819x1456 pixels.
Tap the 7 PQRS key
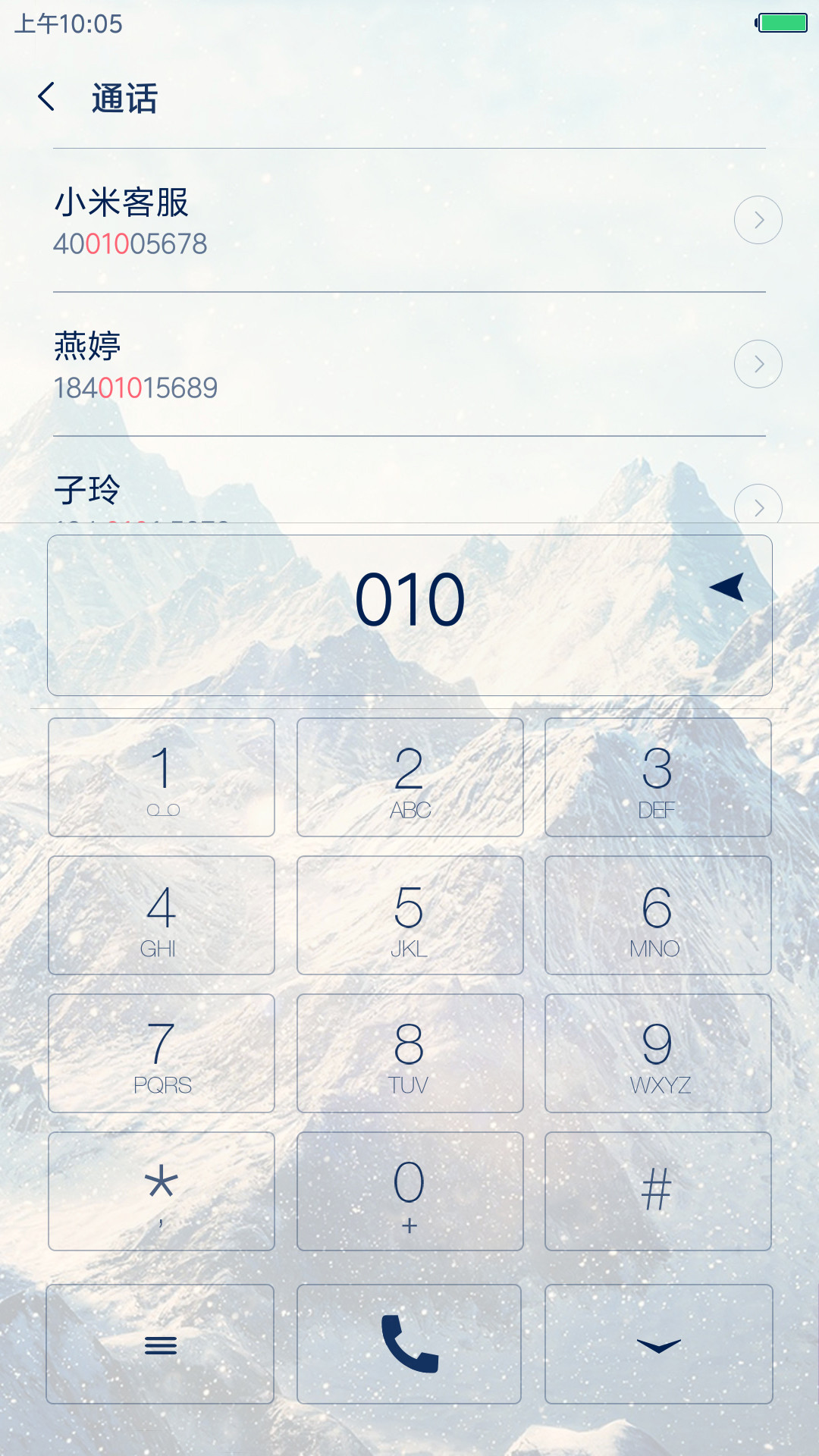pyautogui.click(x=162, y=1053)
